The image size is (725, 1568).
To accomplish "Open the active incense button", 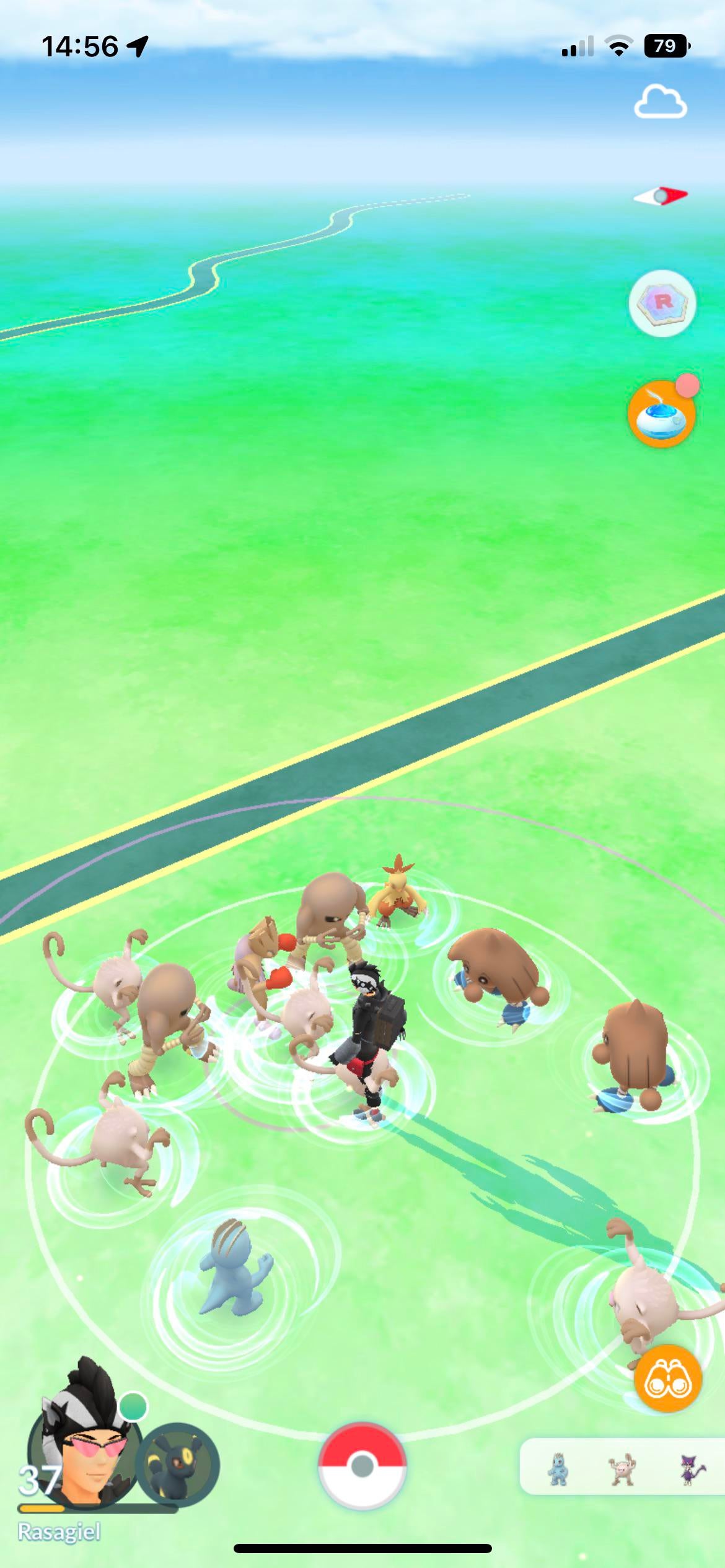I will coord(662,413).
